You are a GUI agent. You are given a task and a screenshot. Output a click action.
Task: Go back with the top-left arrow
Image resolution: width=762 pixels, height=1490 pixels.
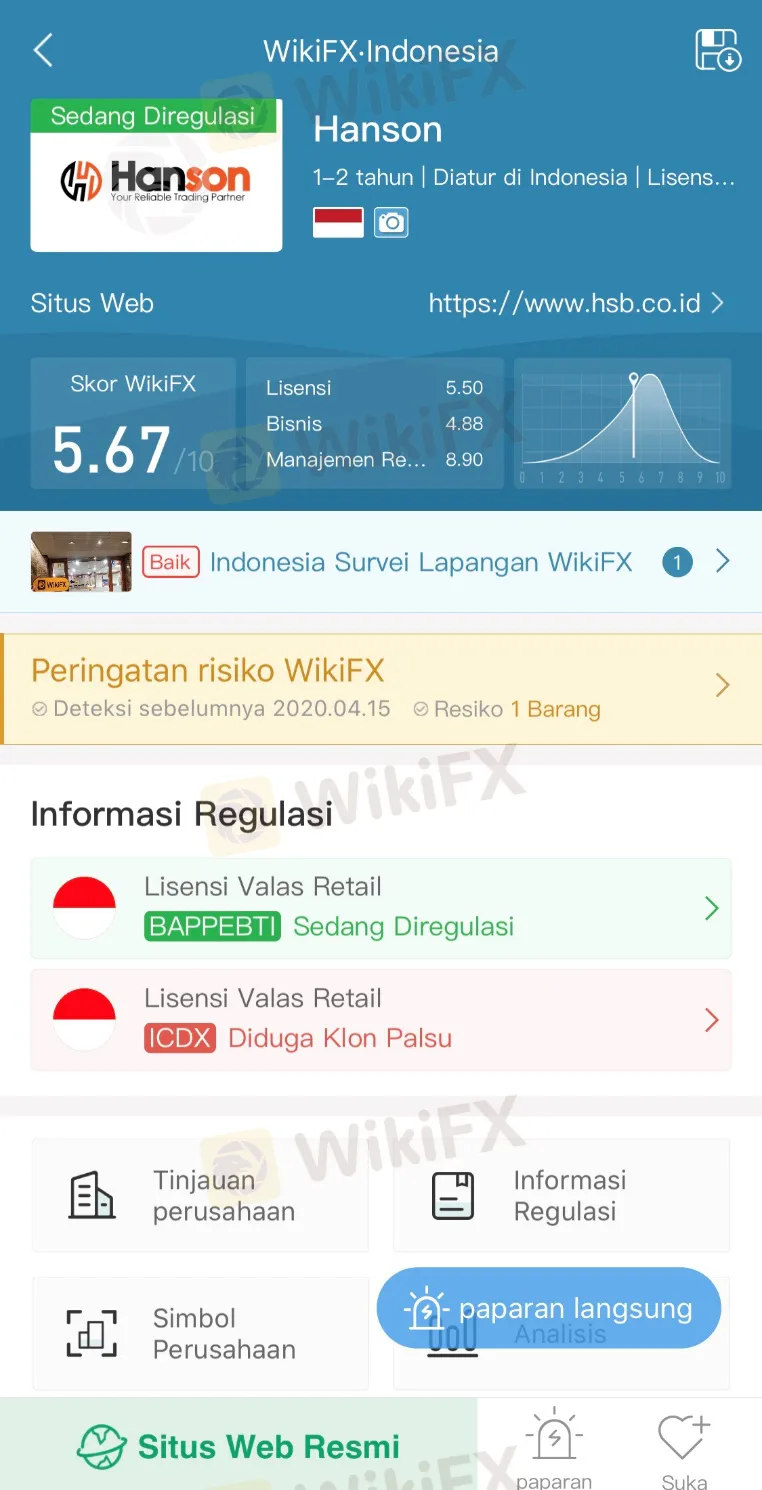[x=43, y=50]
